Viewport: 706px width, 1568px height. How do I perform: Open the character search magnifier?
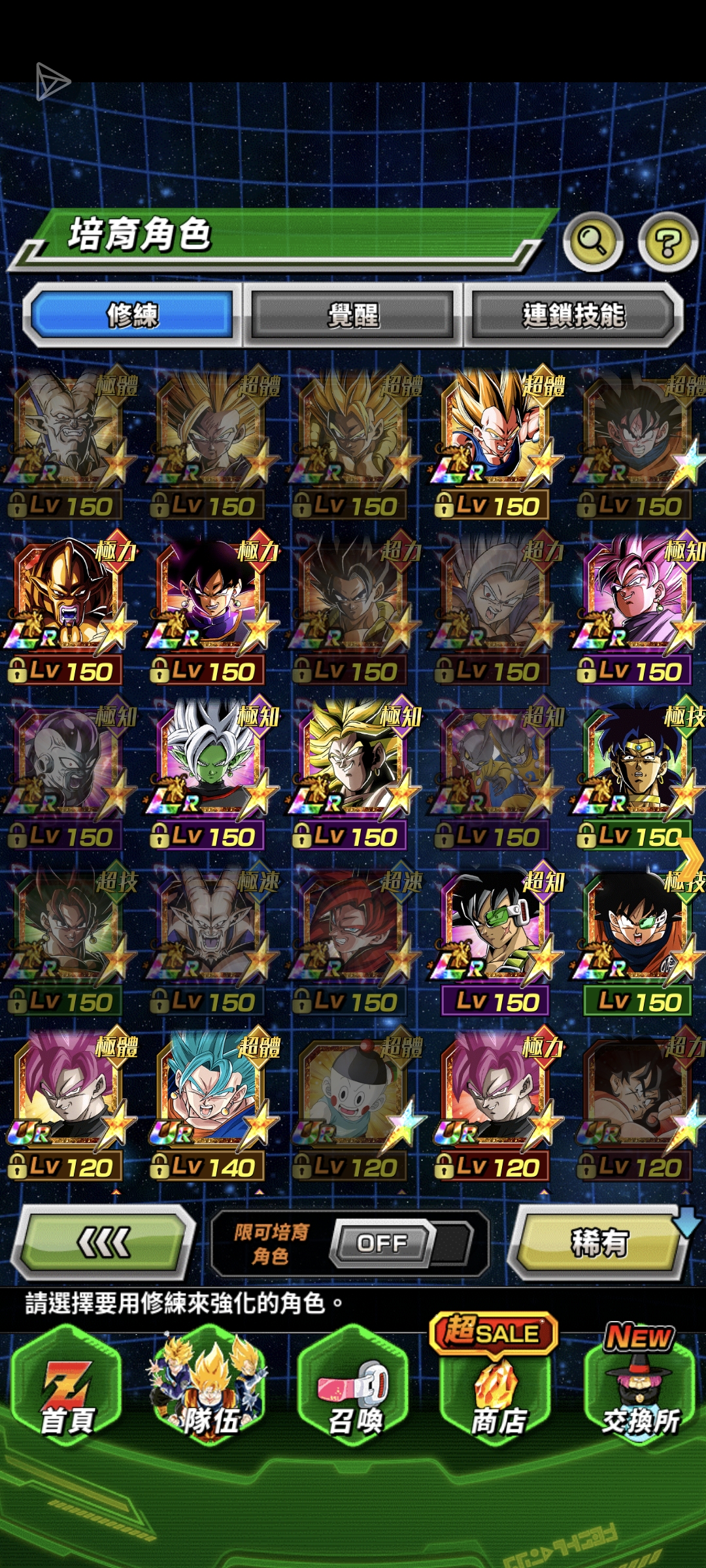click(x=592, y=241)
